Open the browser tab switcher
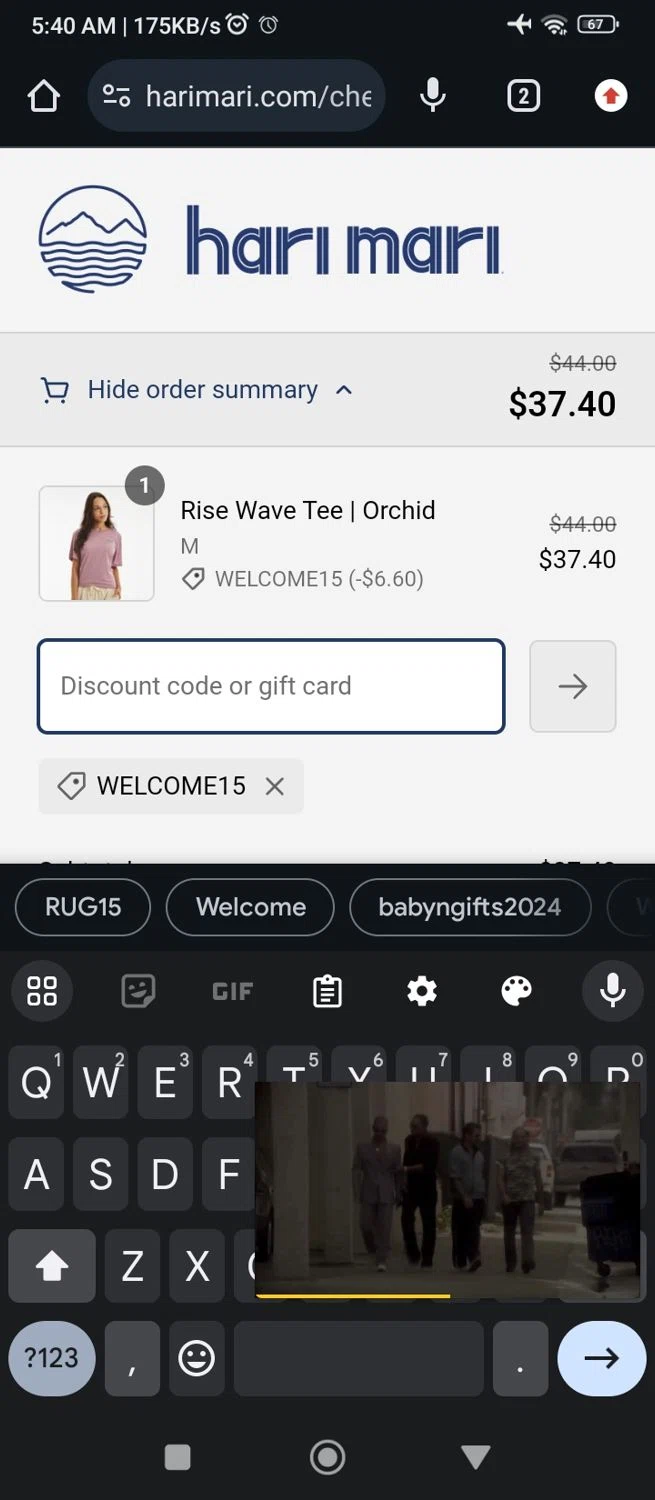Screen dimensions: 655x1500 [x=523, y=96]
